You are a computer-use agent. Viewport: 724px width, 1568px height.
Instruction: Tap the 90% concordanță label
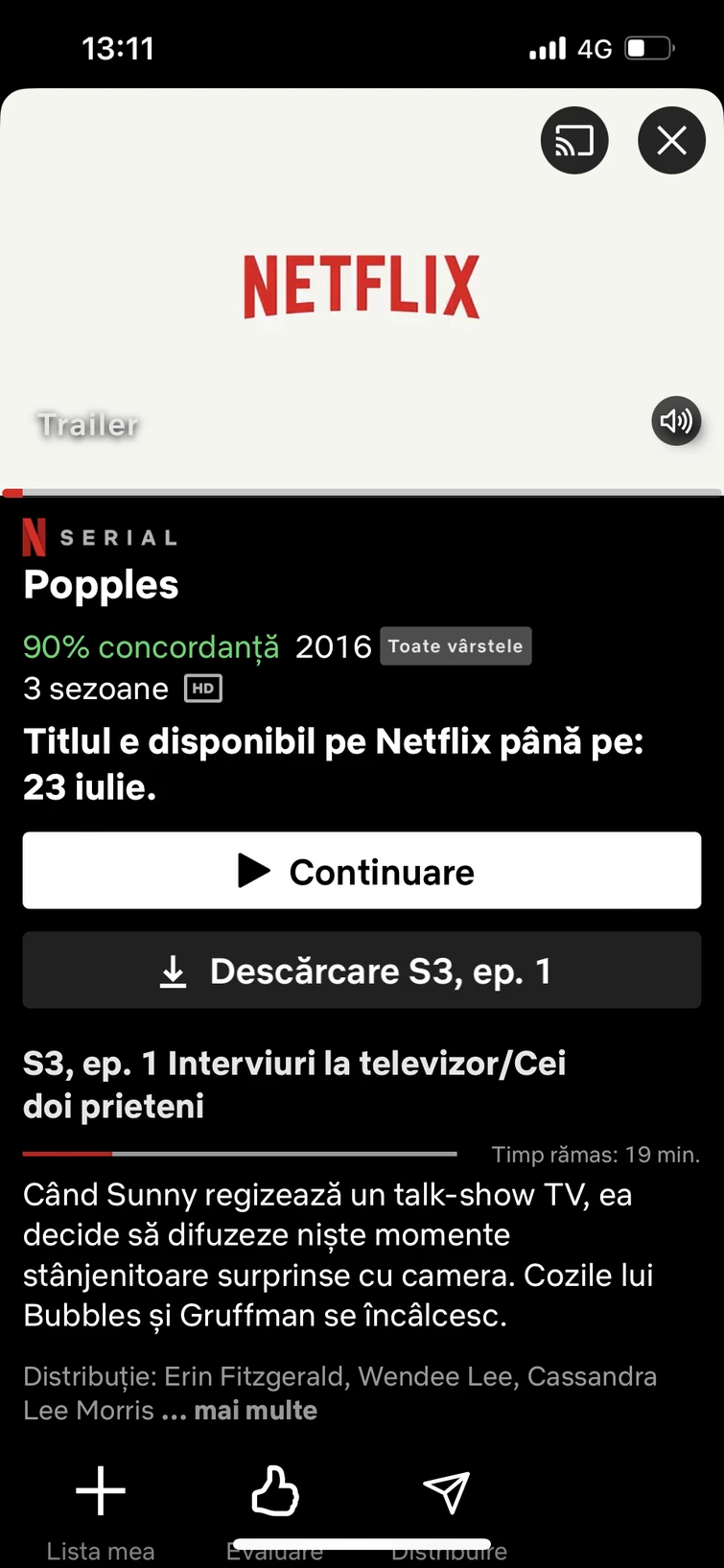click(x=150, y=647)
